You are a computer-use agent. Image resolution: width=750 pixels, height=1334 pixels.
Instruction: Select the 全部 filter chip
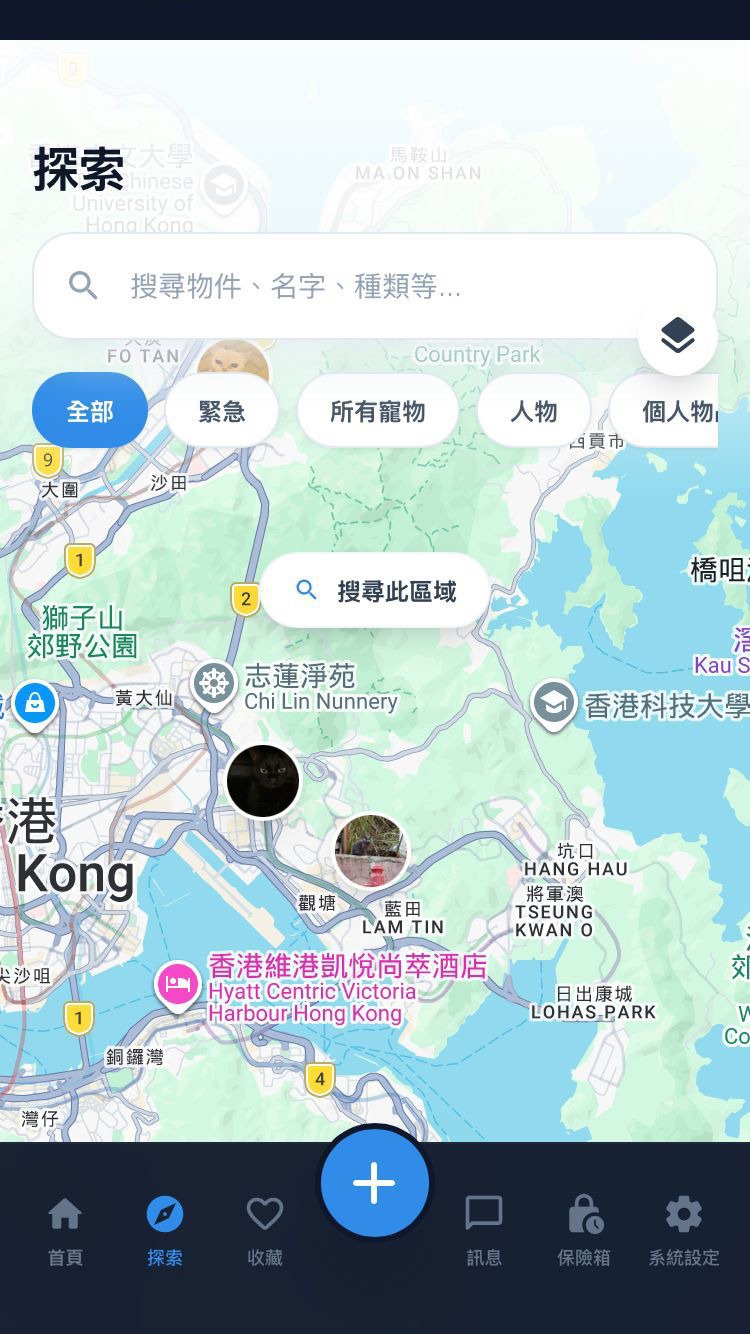point(90,410)
